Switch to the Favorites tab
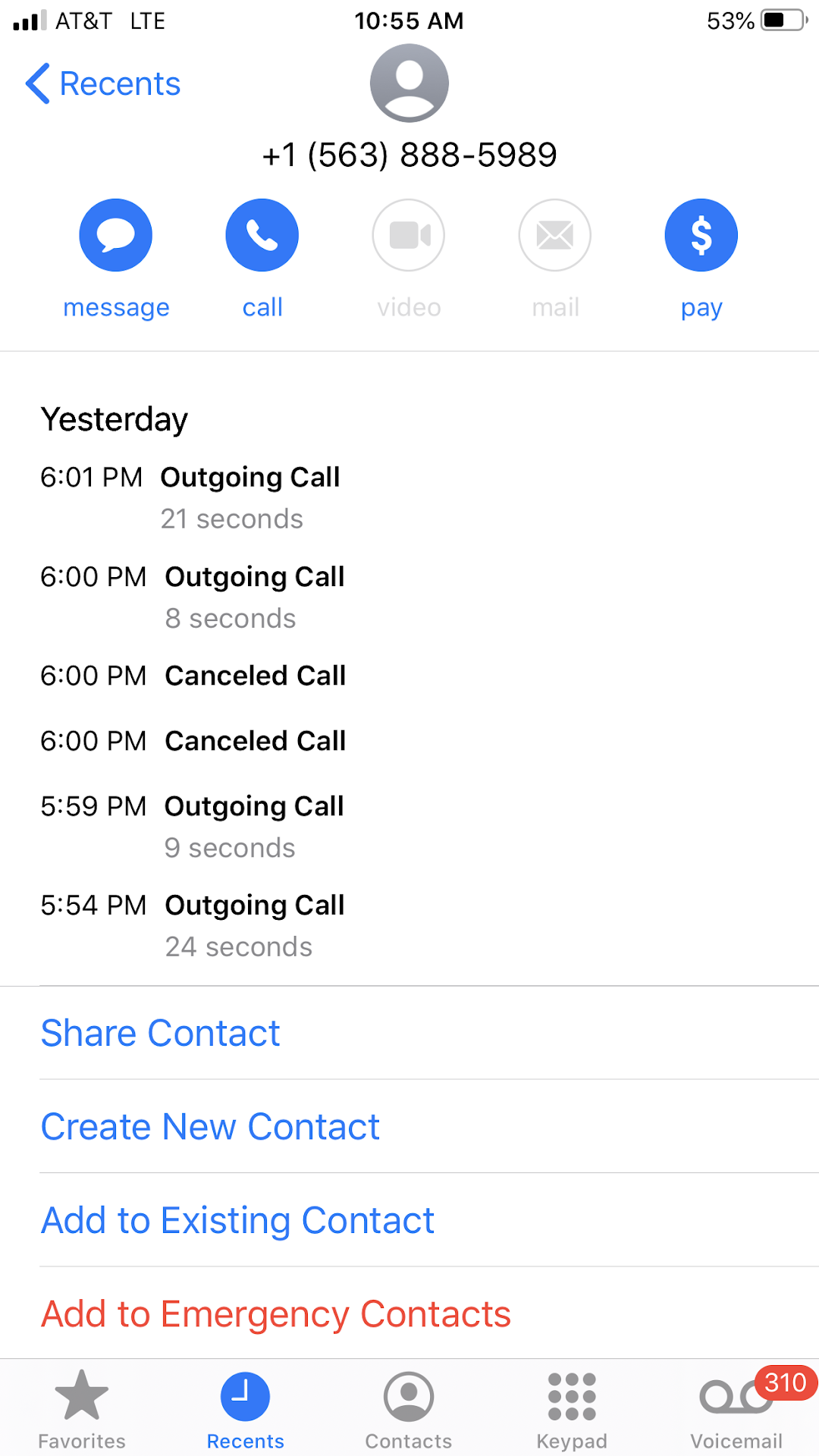819x1456 pixels. tap(82, 1409)
